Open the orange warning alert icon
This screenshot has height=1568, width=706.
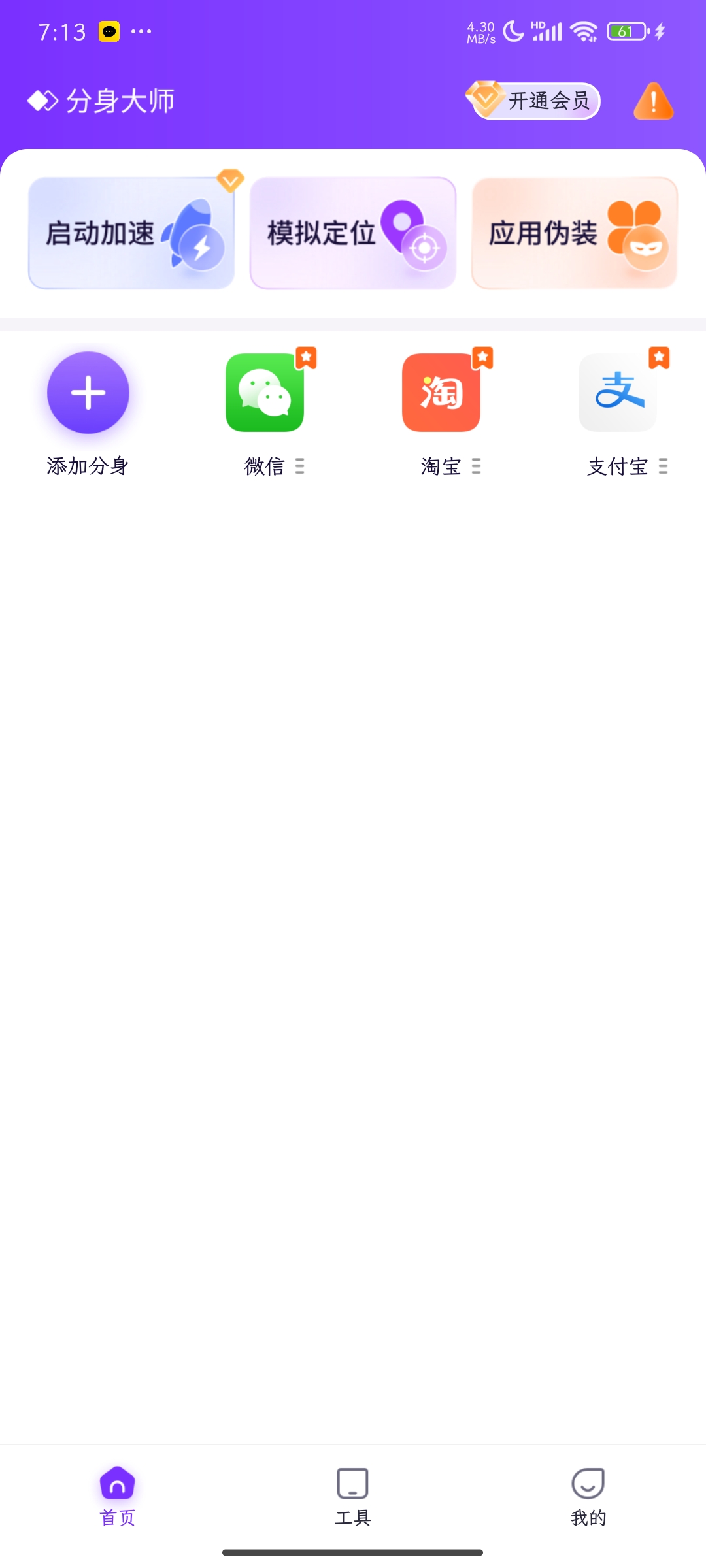point(653,101)
